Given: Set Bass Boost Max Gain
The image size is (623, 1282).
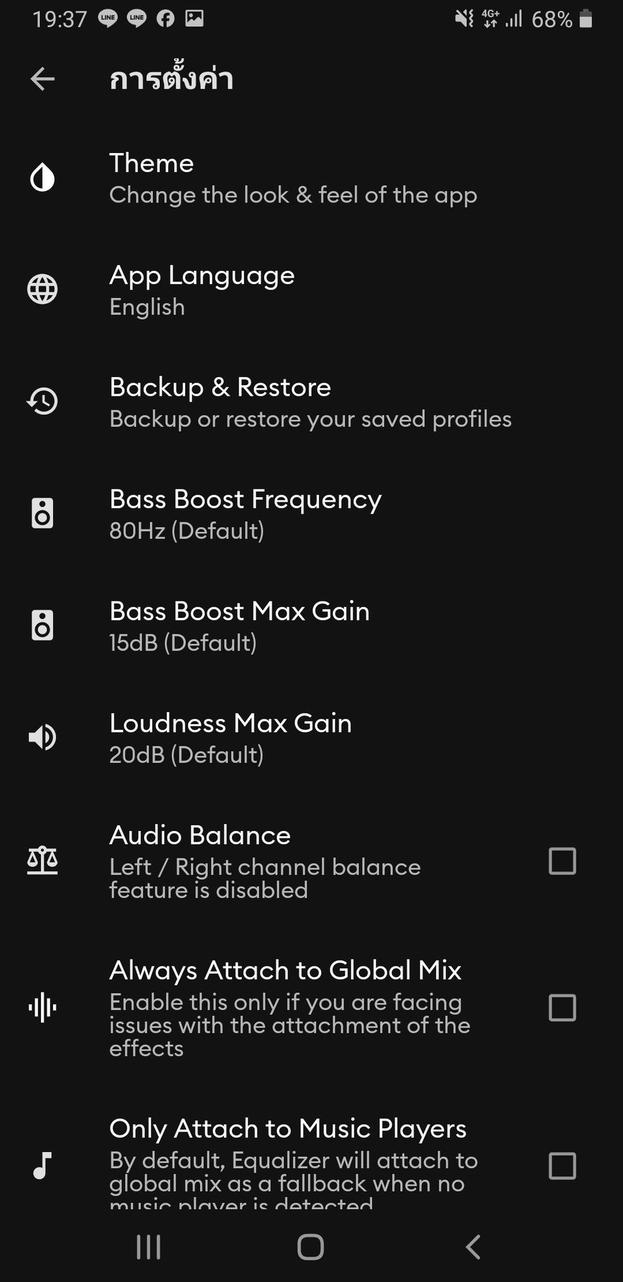Looking at the screenshot, I should (239, 625).
